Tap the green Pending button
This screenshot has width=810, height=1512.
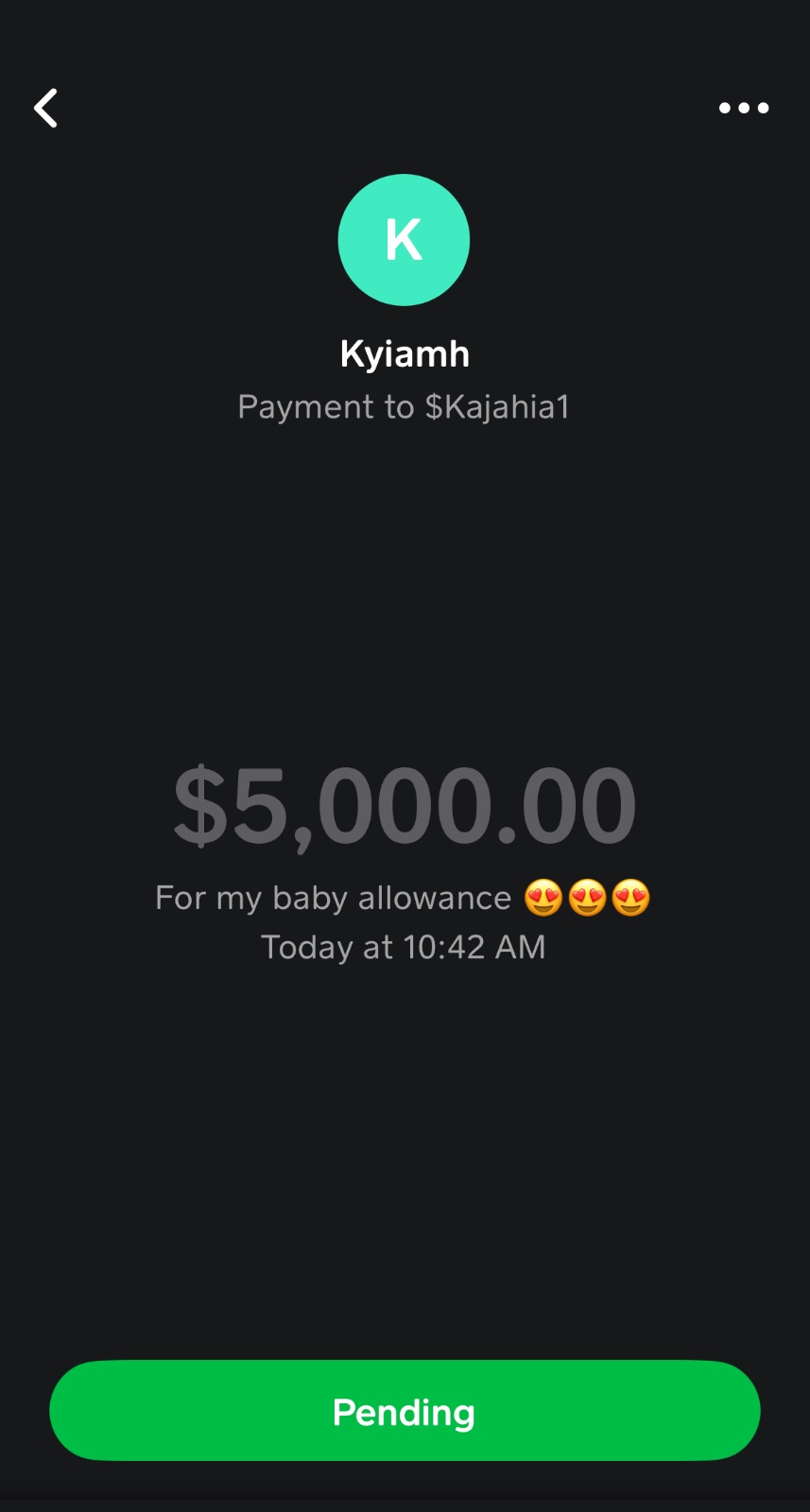coord(405,1411)
